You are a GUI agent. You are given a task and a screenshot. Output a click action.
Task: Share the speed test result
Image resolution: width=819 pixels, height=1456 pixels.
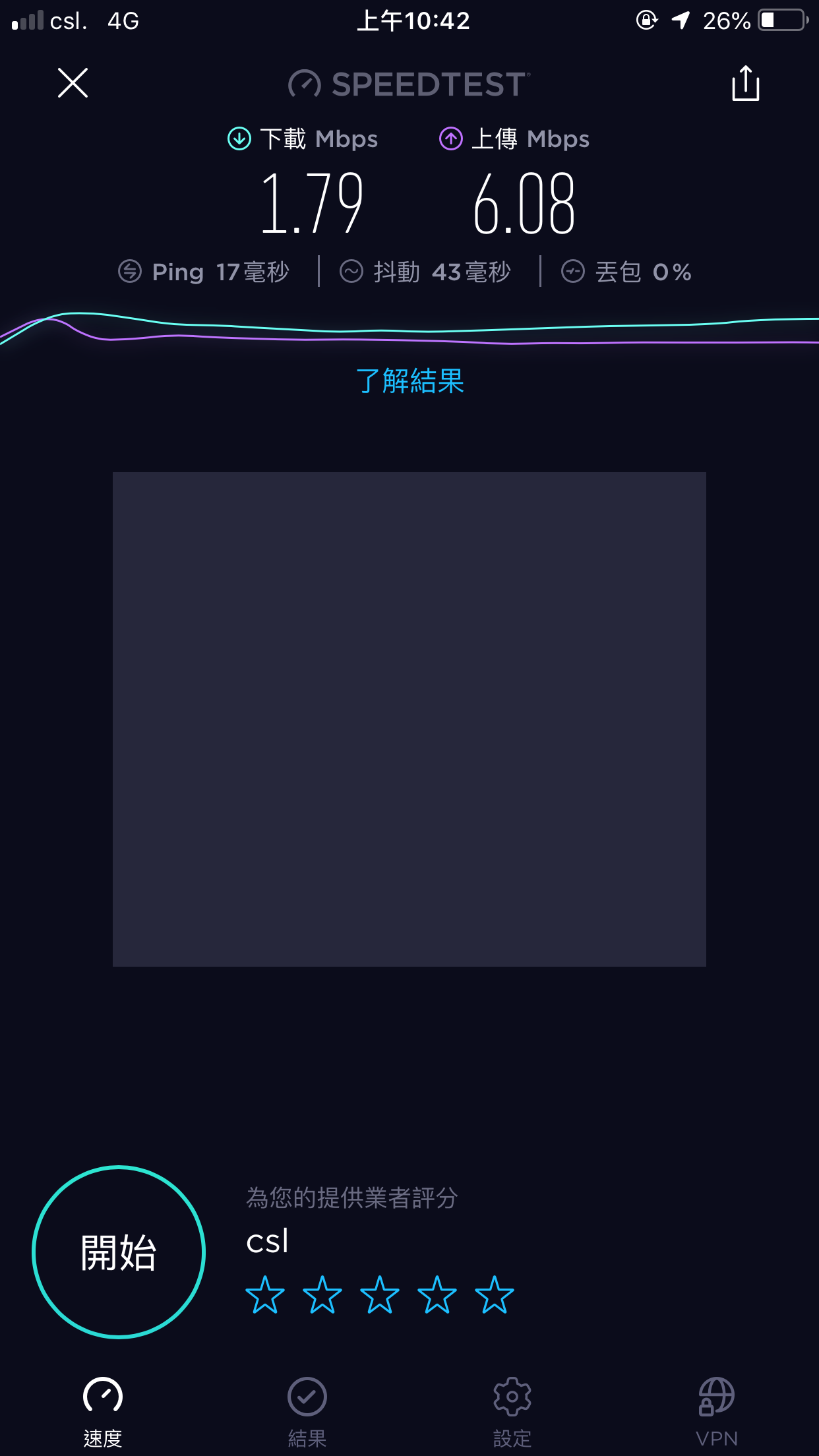(x=746, y=83)
